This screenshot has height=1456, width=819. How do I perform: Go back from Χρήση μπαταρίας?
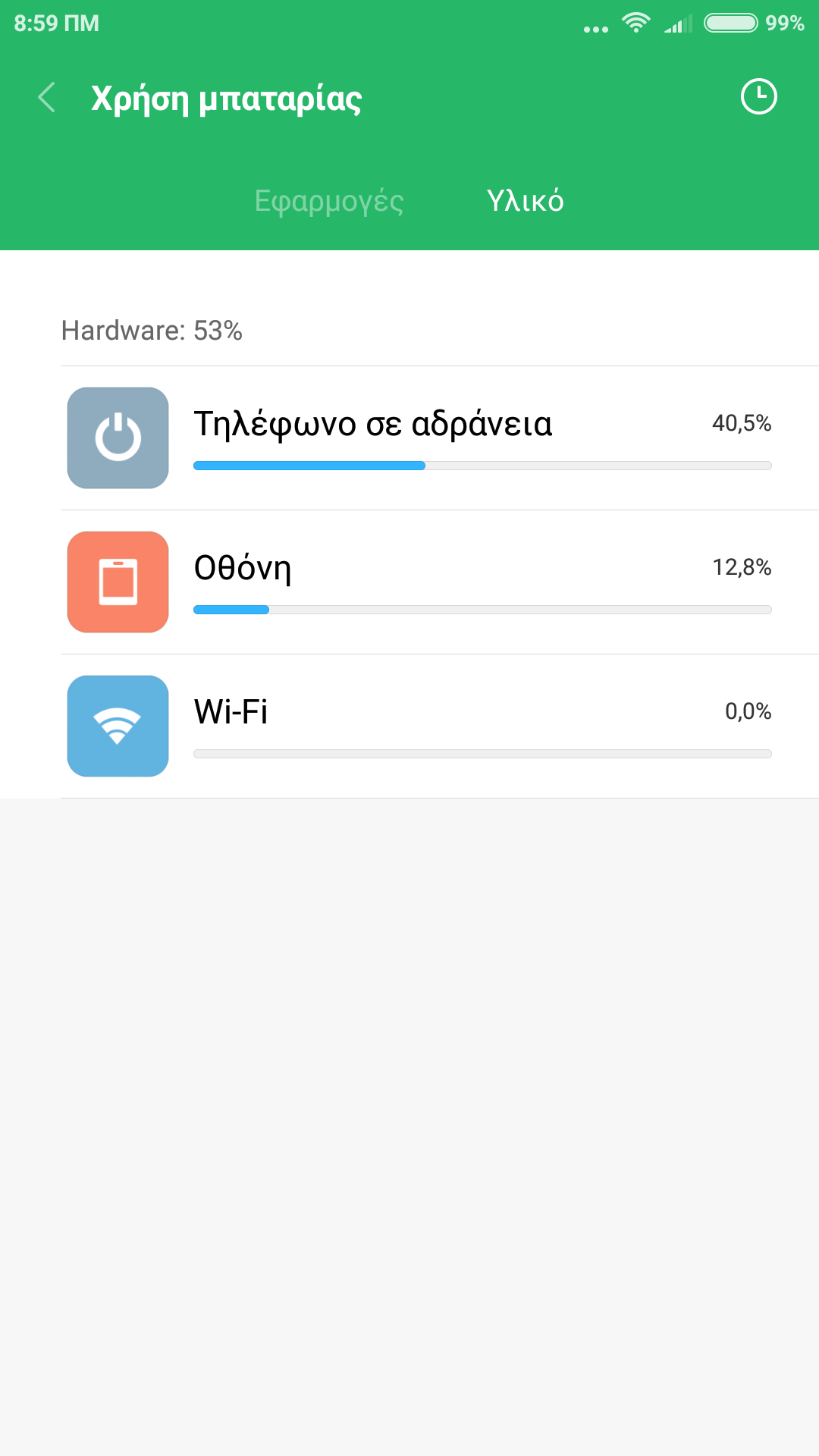point(47,98)
